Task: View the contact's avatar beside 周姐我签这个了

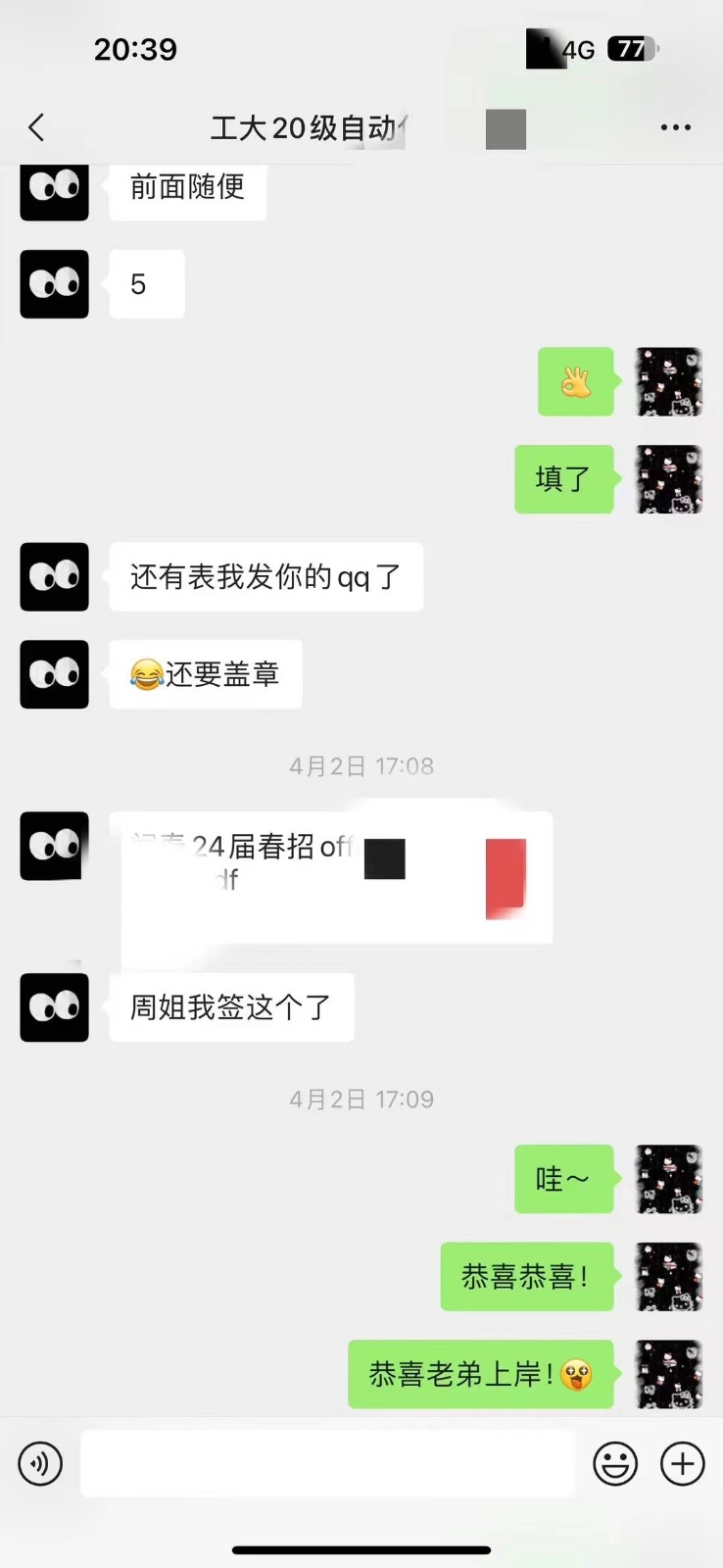Action: [55, 1007]
